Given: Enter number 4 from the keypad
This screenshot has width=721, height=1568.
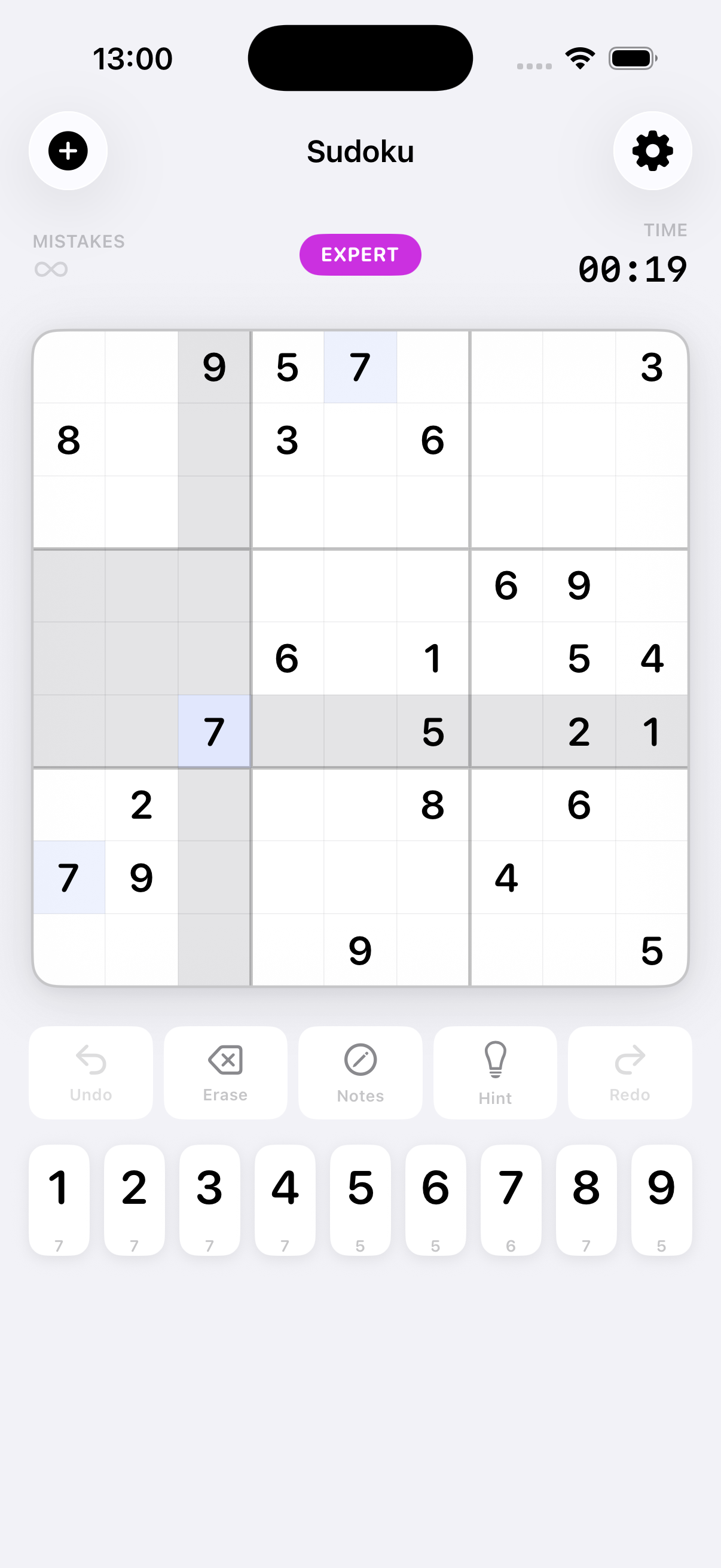Looking at the screenshot, I should click(x=285, y=1199).
